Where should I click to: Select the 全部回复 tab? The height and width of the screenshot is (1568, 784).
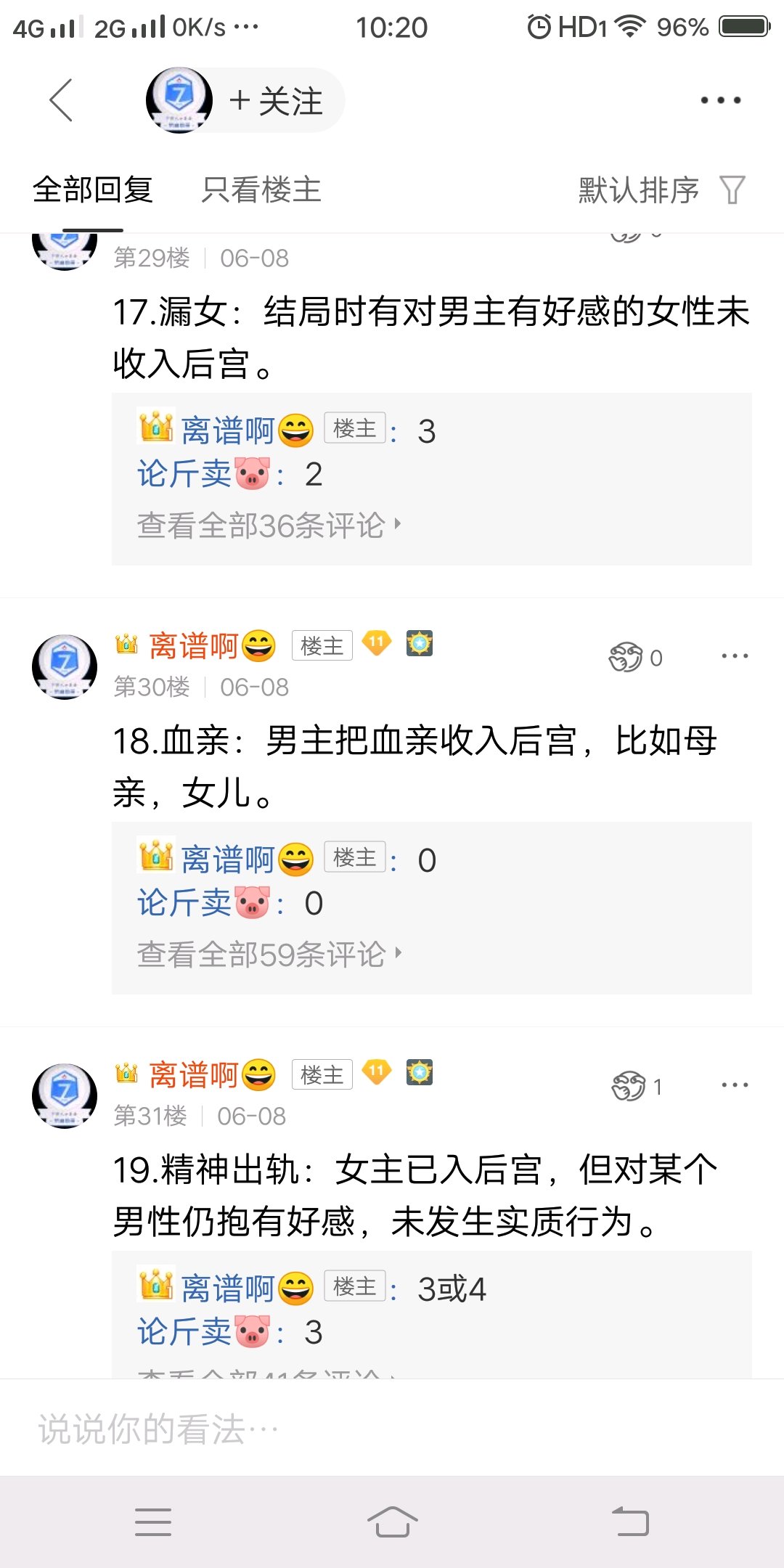[x=93, y=190]
